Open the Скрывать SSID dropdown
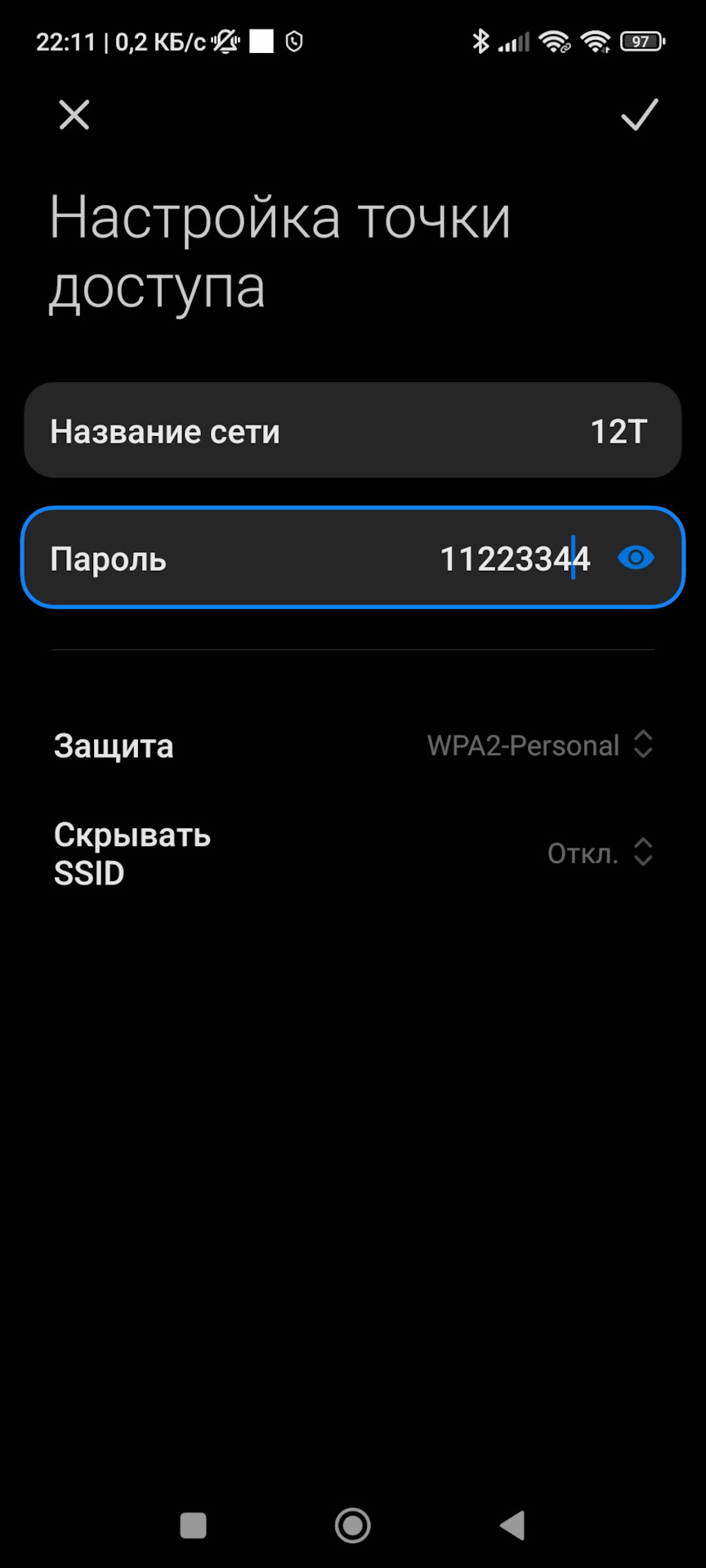The width and height of the screenshot is (706, 1568). point(599,853)
